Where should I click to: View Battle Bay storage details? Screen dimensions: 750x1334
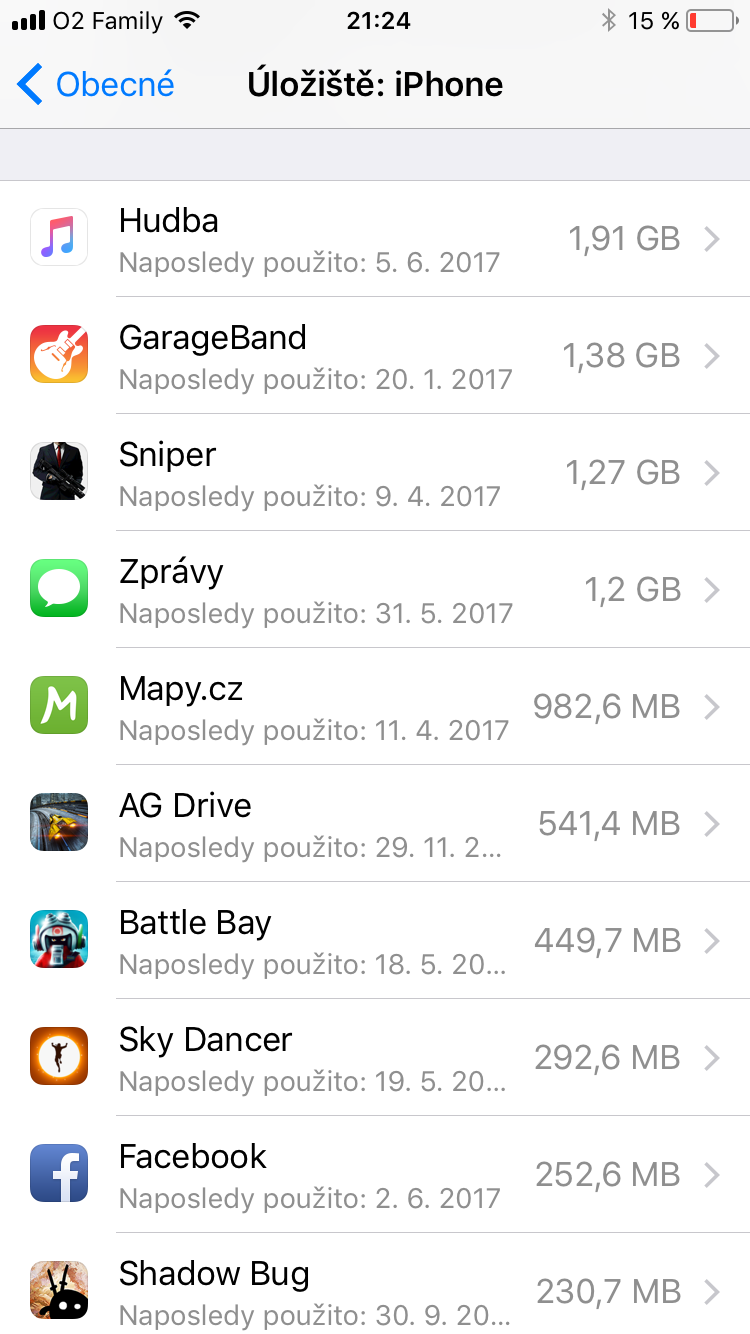375,941
